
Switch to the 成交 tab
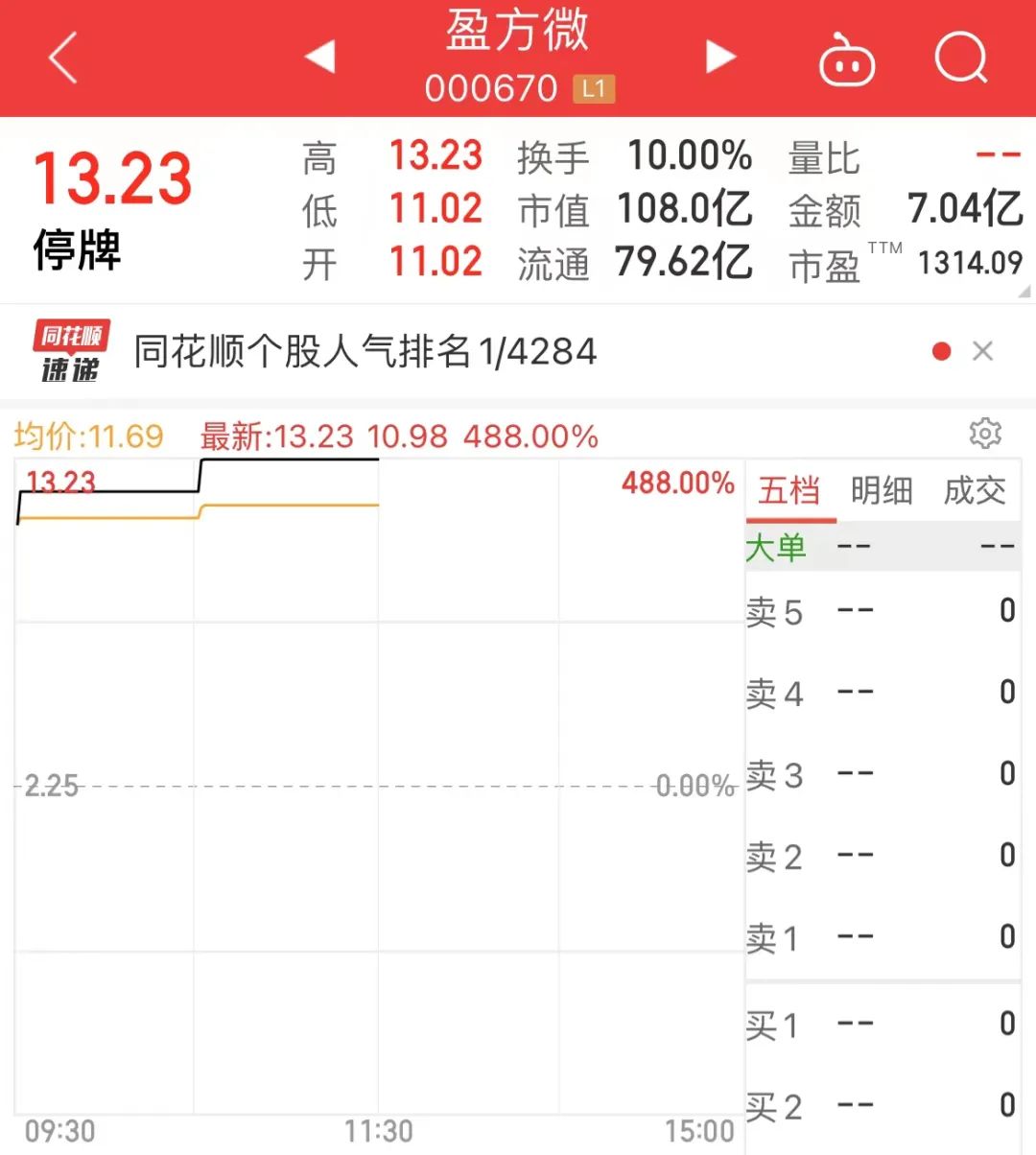(975, 491)
